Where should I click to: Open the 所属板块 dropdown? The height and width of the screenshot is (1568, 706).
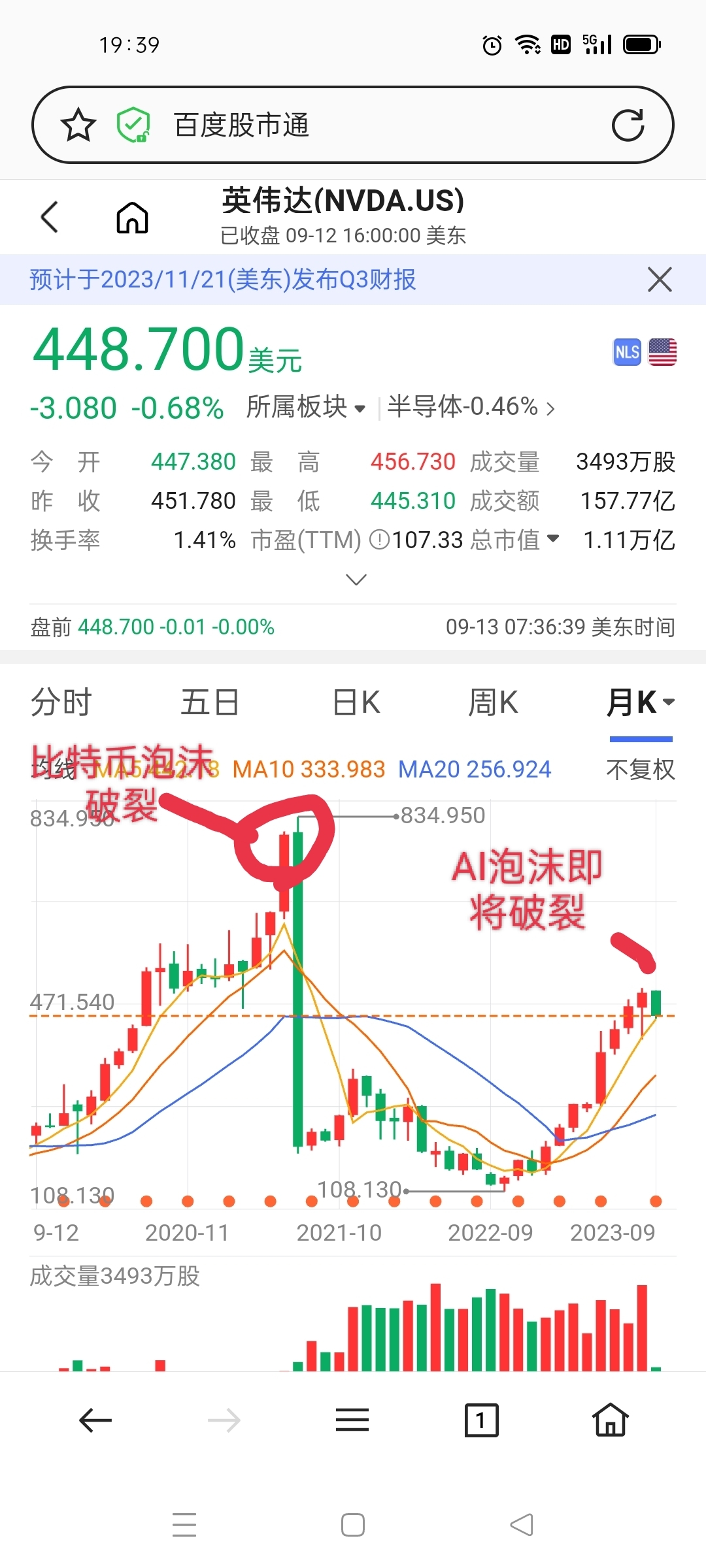[x=305, y=408]
